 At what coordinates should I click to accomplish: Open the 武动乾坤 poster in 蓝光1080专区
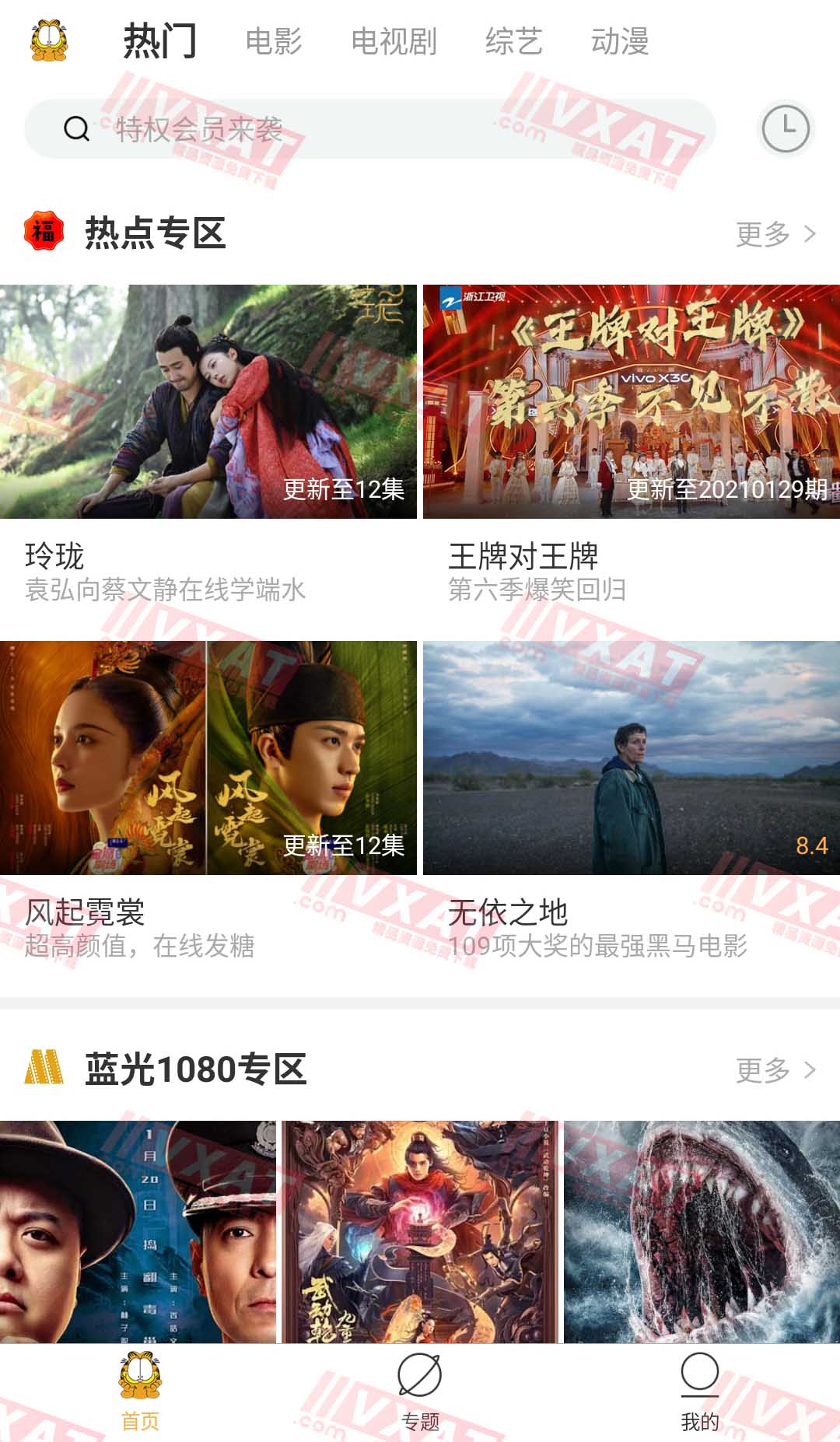(x=420, y=1232)
